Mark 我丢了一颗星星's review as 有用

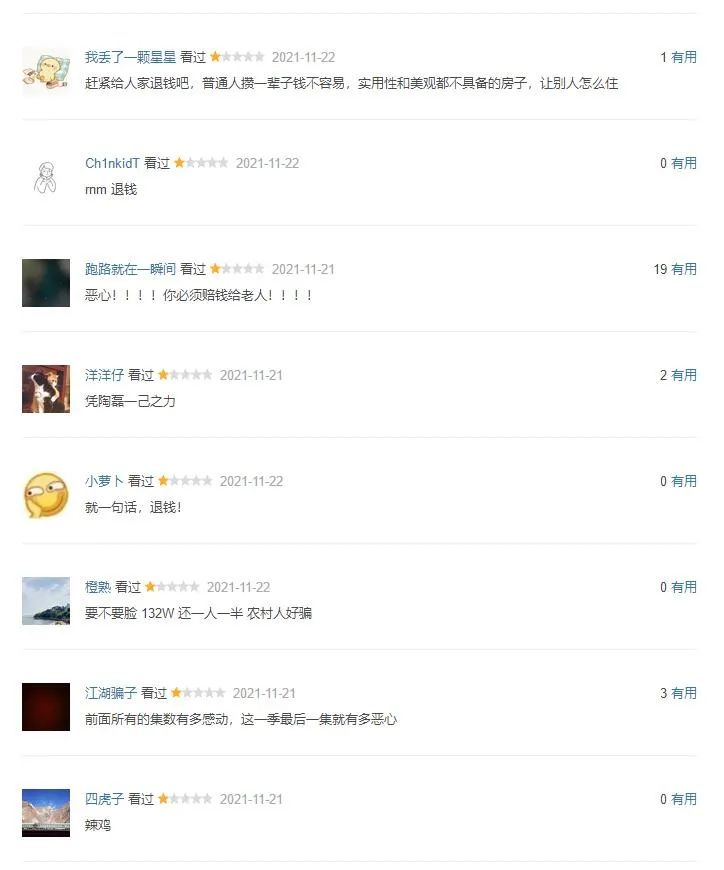pos(684,57)
